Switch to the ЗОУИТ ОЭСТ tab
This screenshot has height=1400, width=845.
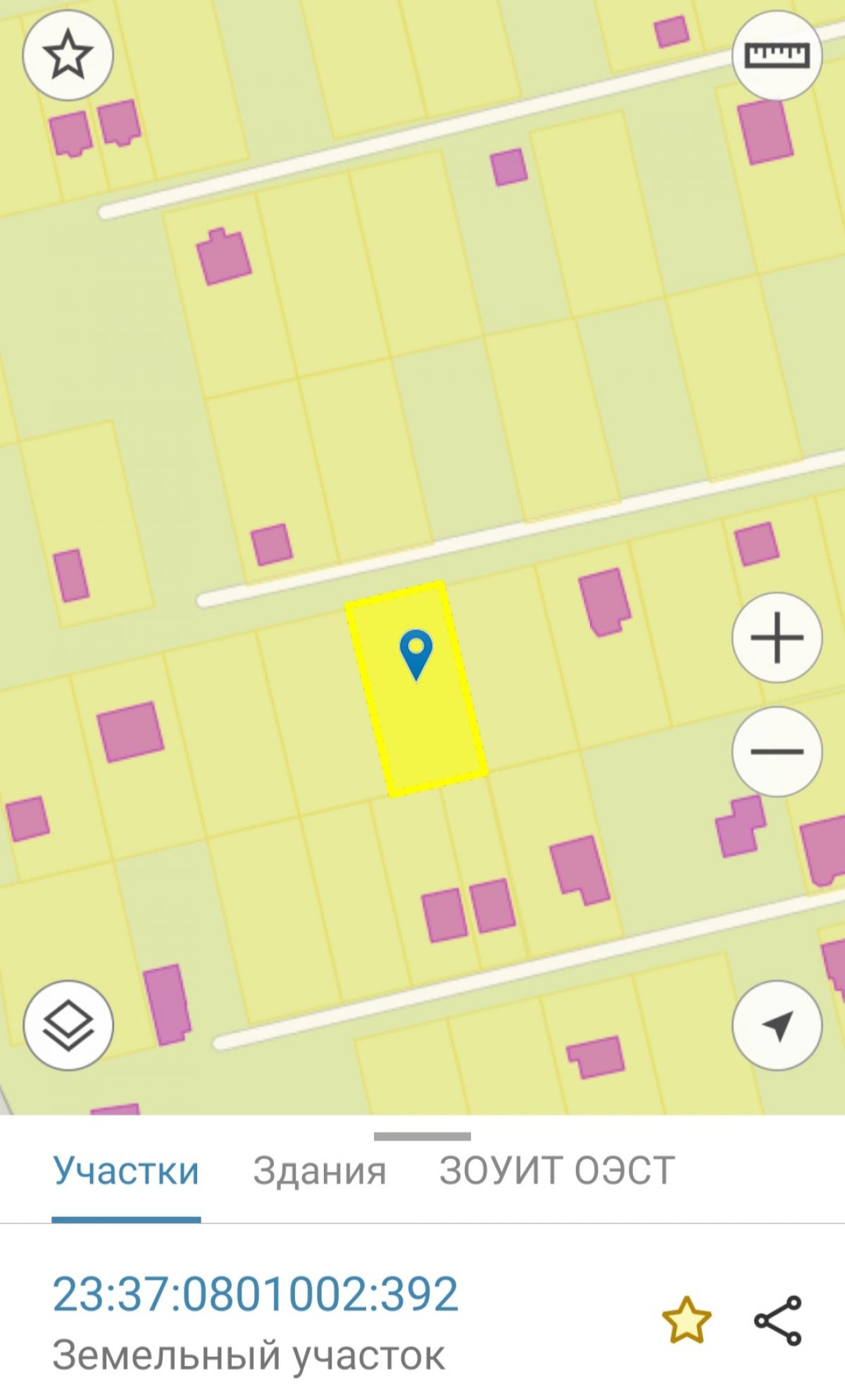coord(557,1171)
